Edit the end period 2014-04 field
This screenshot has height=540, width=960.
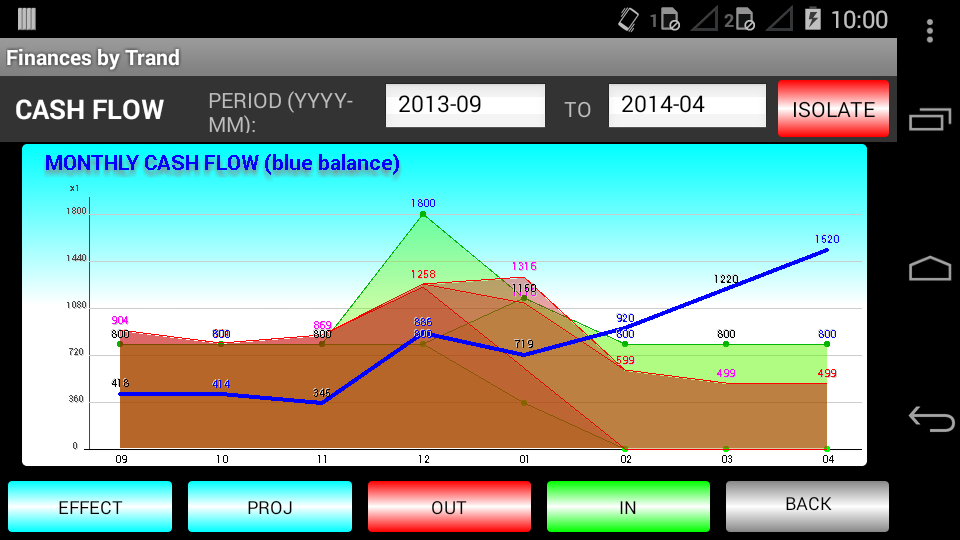coord(687,105)
